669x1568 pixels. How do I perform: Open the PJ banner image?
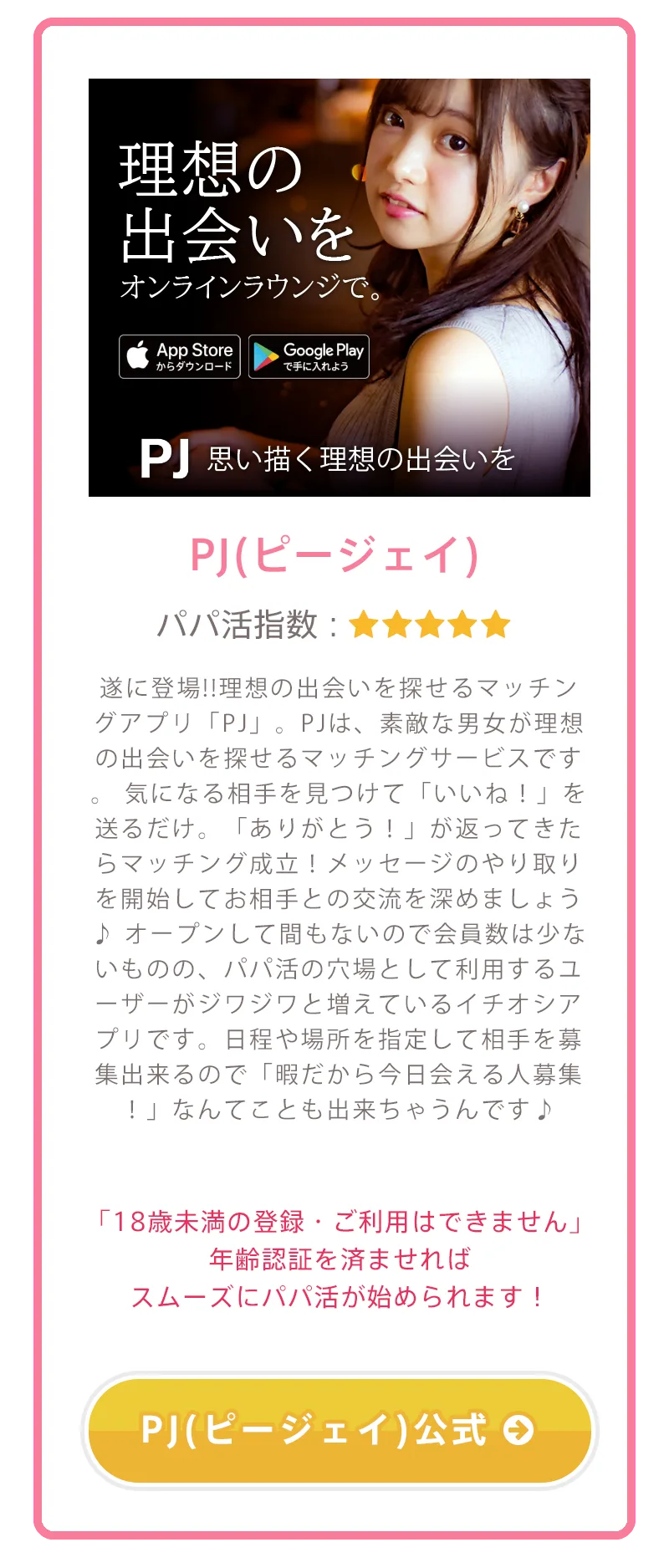point(339,287)
